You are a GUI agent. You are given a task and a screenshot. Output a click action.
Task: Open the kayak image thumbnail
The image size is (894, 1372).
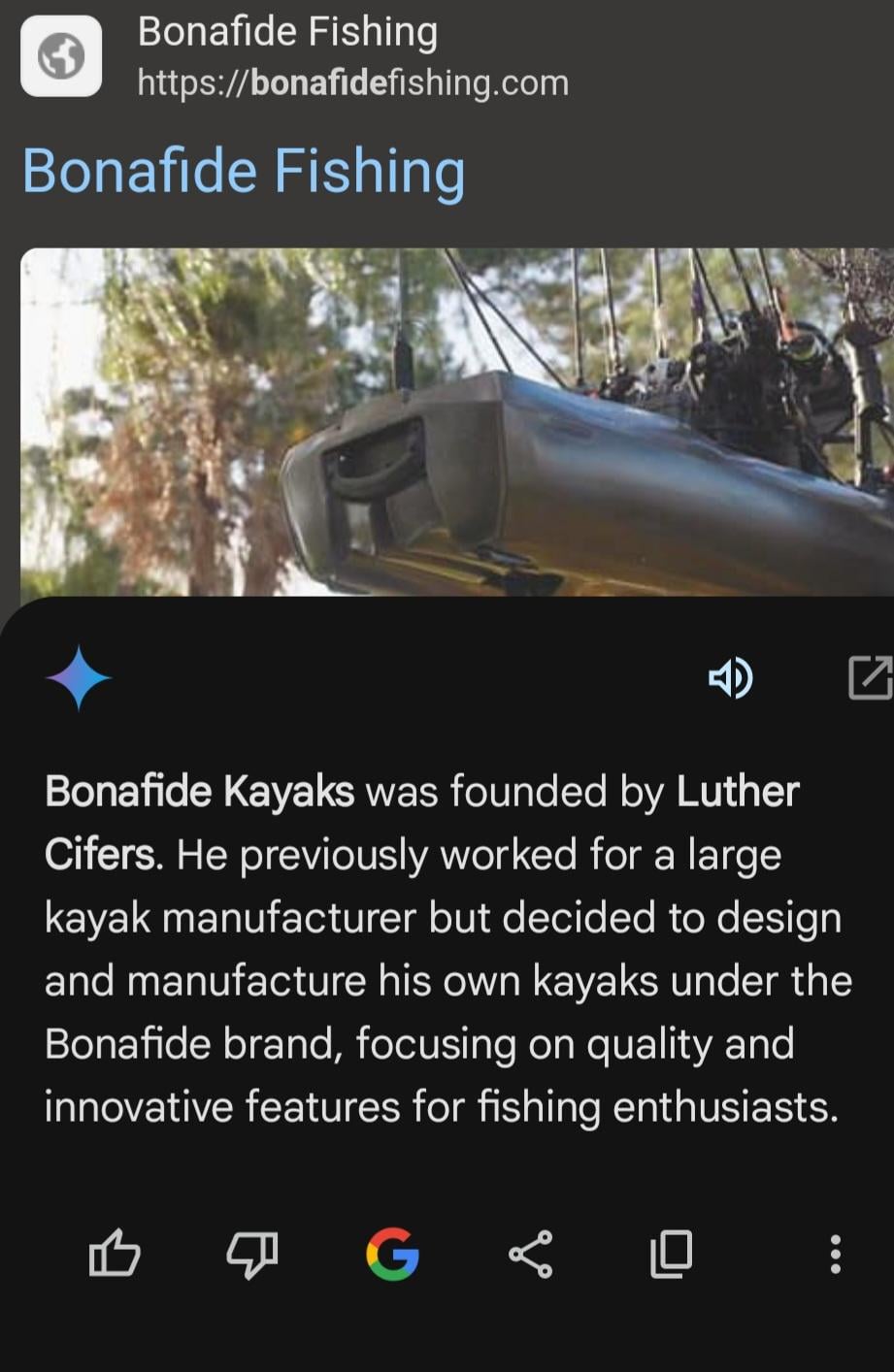[456, 422]
